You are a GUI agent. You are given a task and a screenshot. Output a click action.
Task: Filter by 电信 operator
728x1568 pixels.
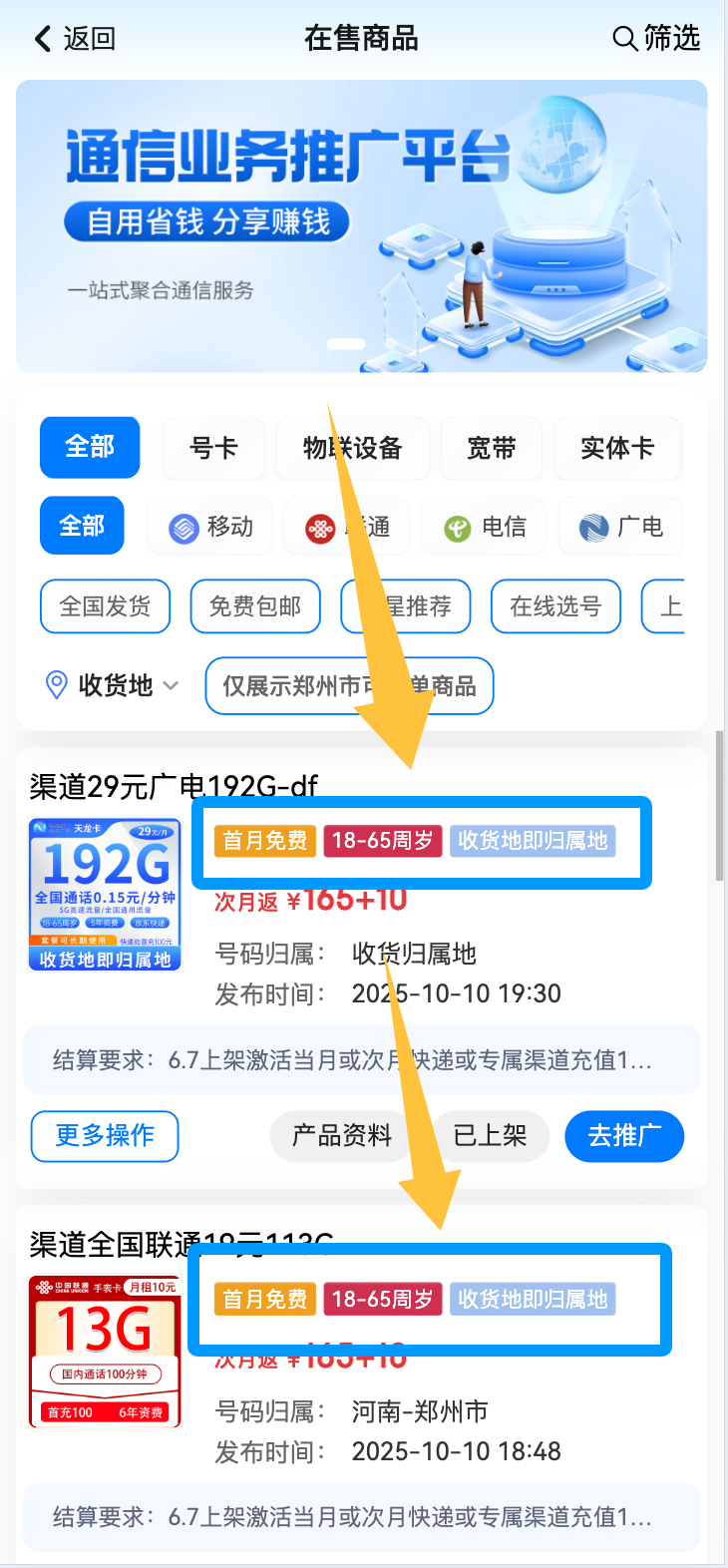[x=485, y=527]
